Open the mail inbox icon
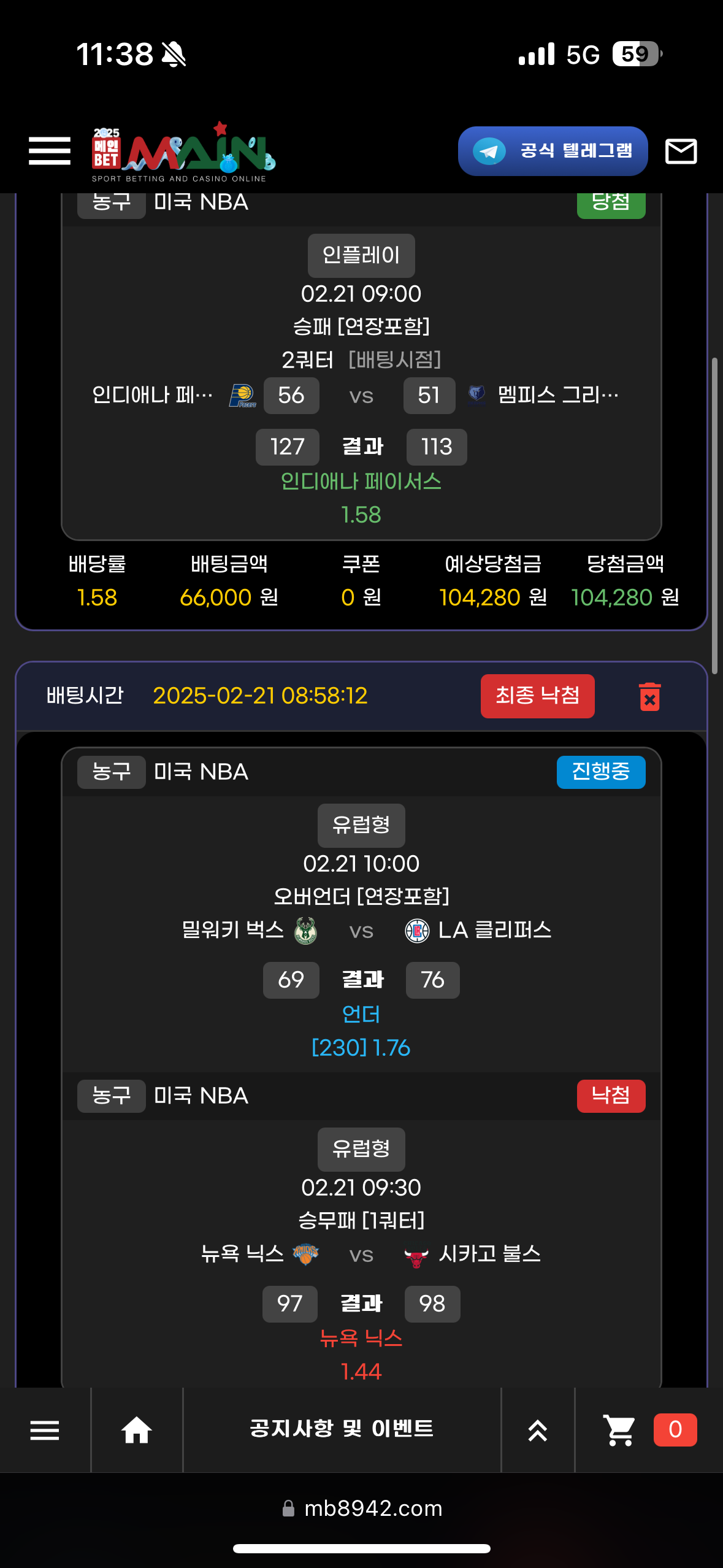The image size is (723, 1568). pos(681,151)
